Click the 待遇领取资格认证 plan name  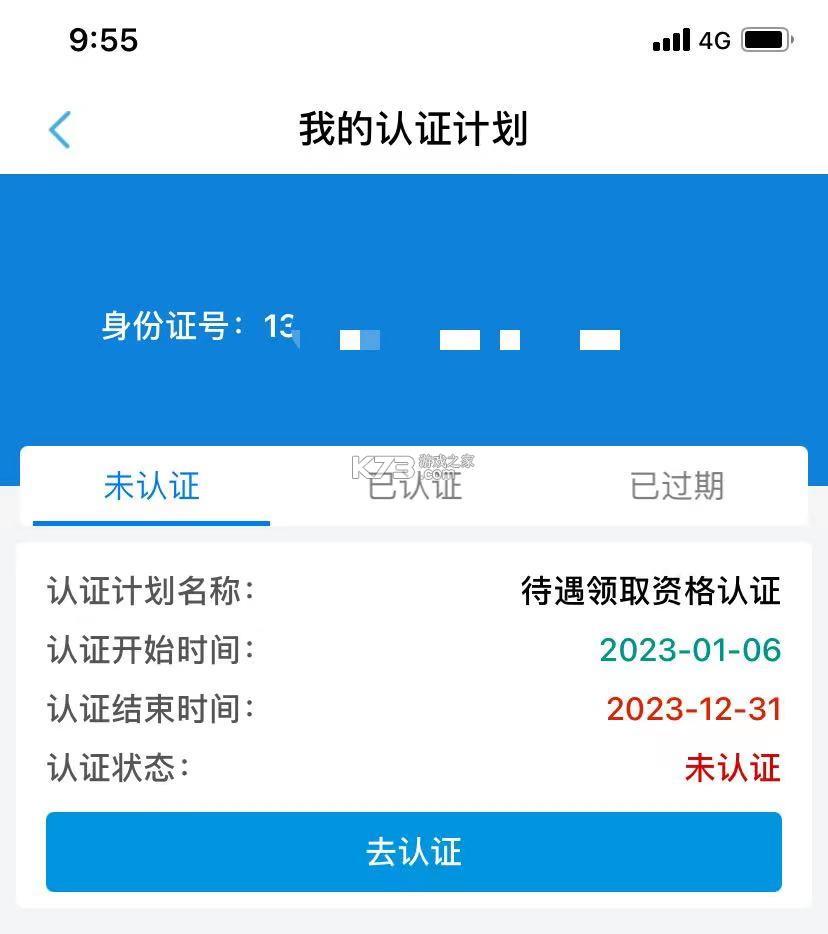coord(649,592)
